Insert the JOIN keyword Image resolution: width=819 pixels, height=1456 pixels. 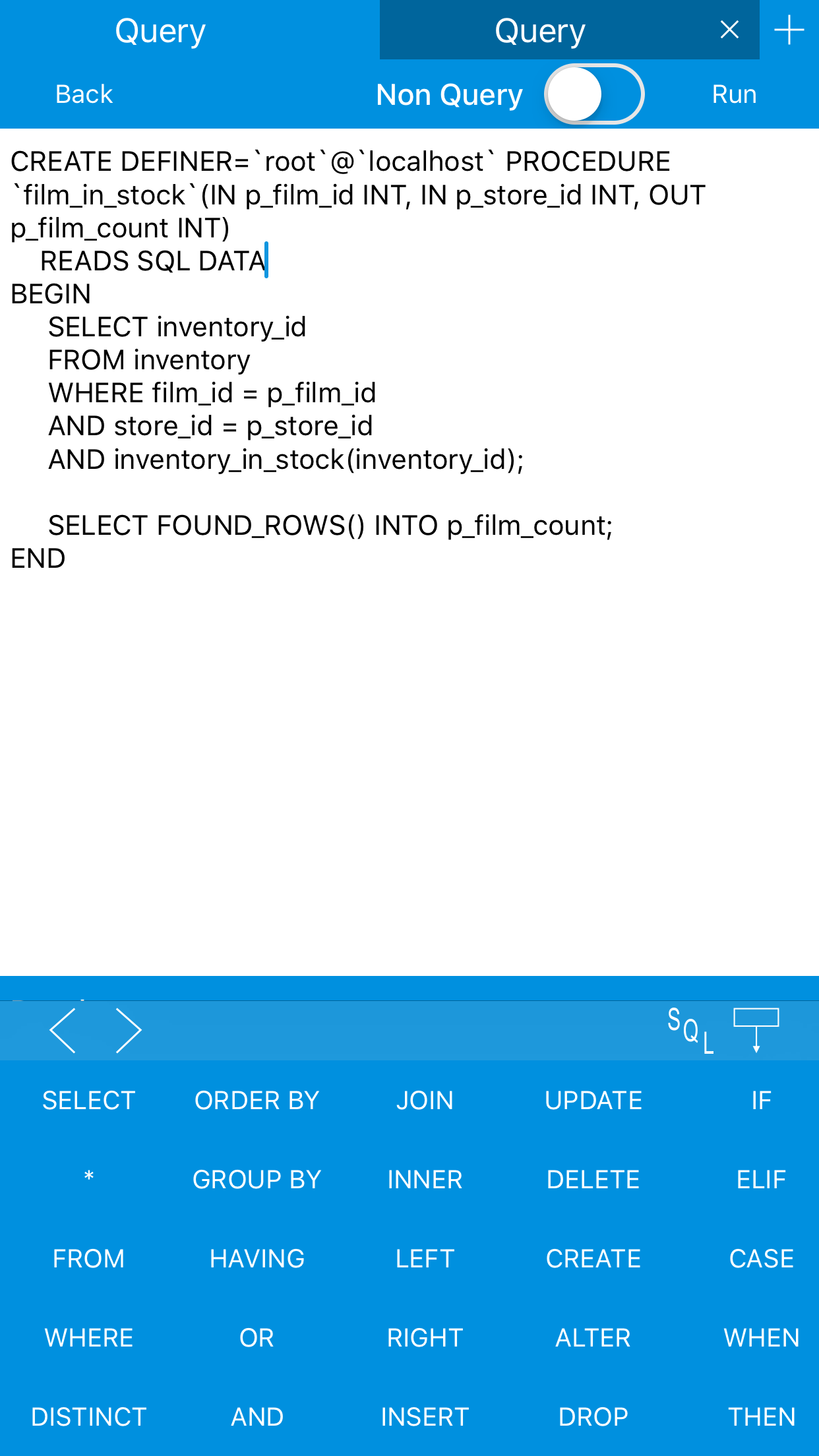click(425, 1101)
